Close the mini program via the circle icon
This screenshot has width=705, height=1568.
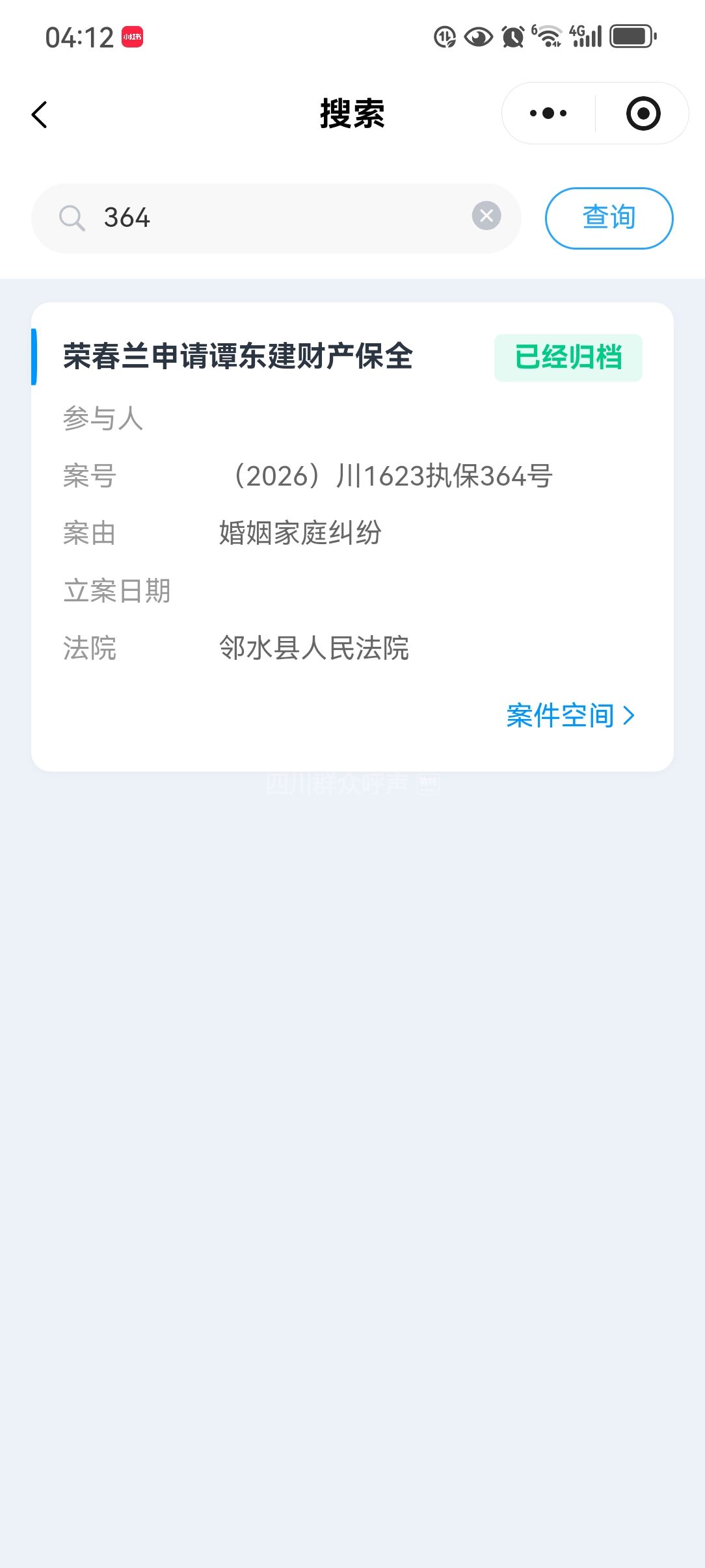coord(643,114)
